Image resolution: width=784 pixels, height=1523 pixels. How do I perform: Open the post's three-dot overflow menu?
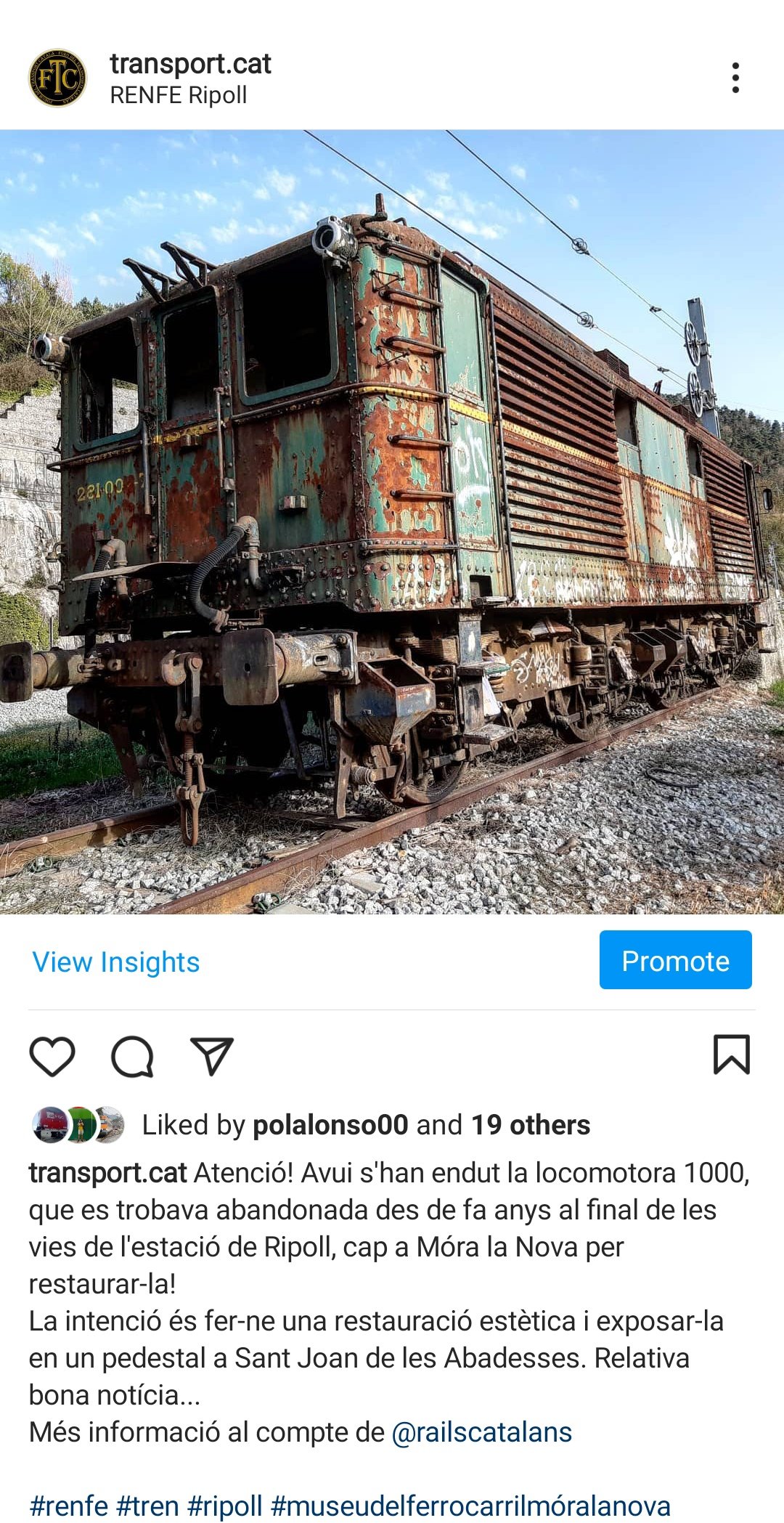pos(735,78)
